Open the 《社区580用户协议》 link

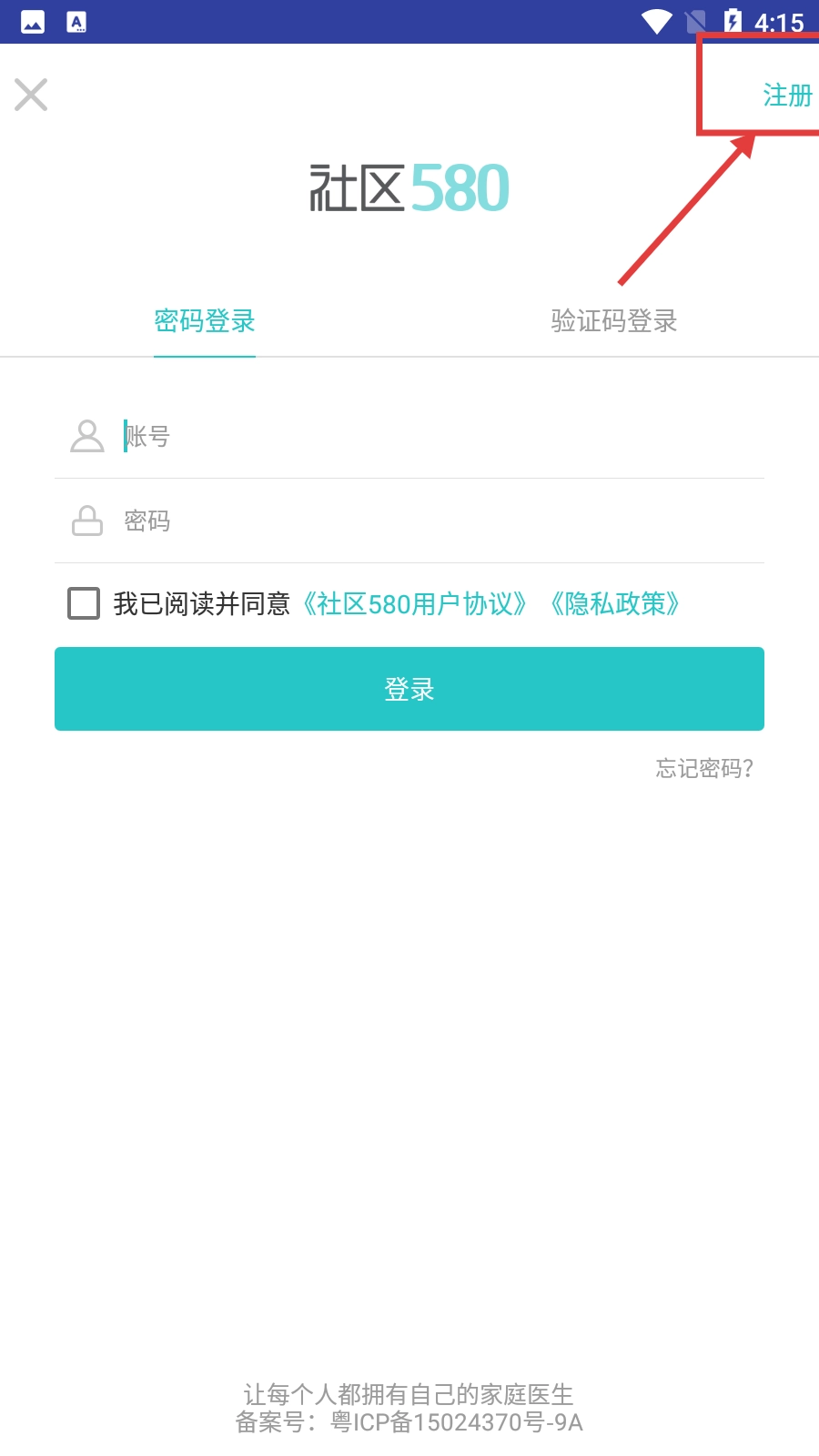coord(414,604)
